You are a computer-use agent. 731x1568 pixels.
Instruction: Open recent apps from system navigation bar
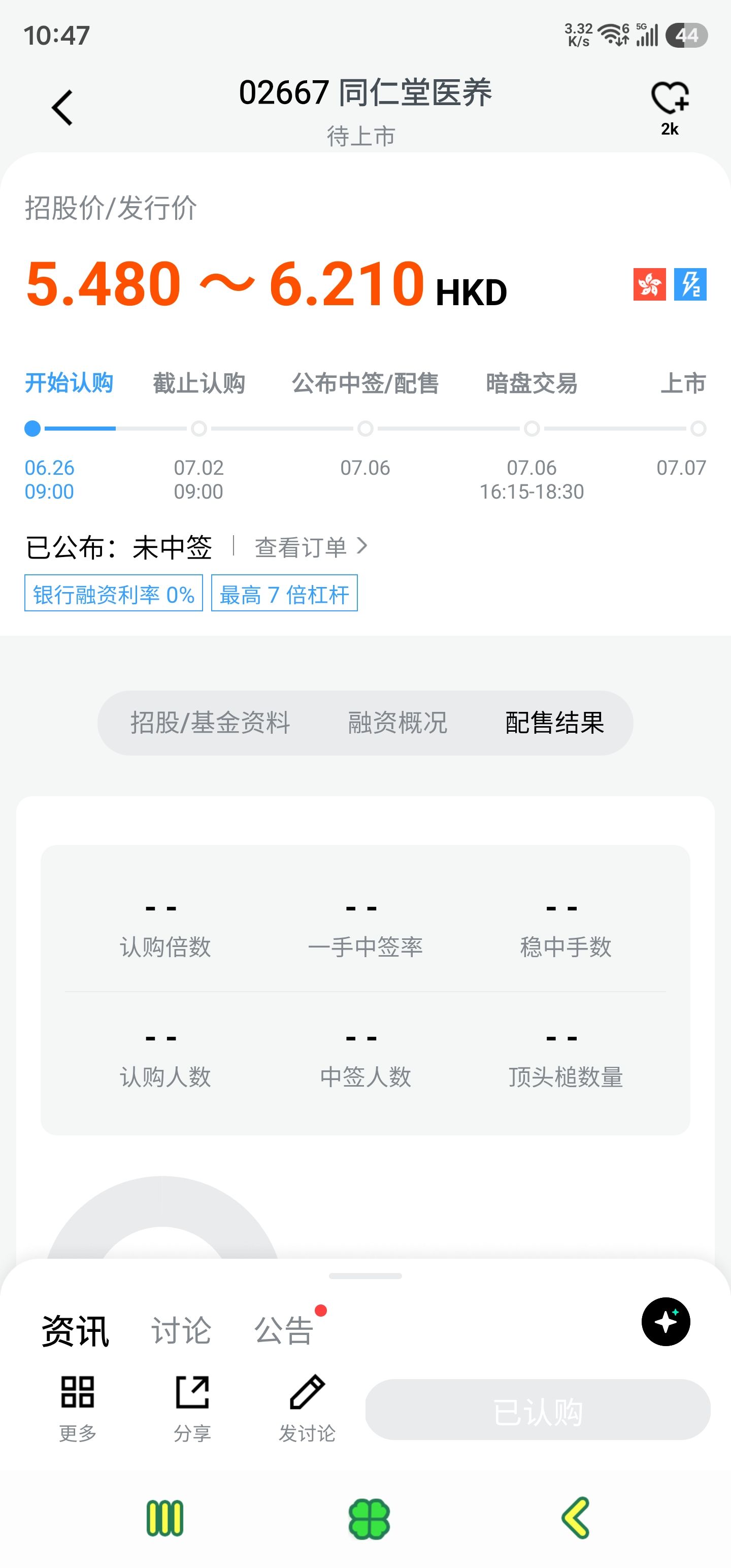[x=165, y=1518]
